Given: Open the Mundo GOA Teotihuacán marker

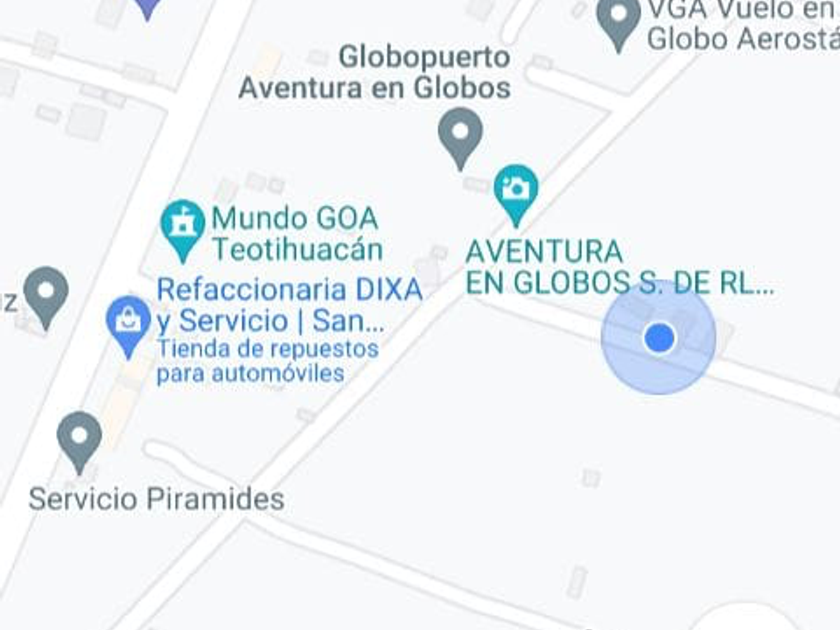Looking at the screenshot, I should [x=183, y=226].
